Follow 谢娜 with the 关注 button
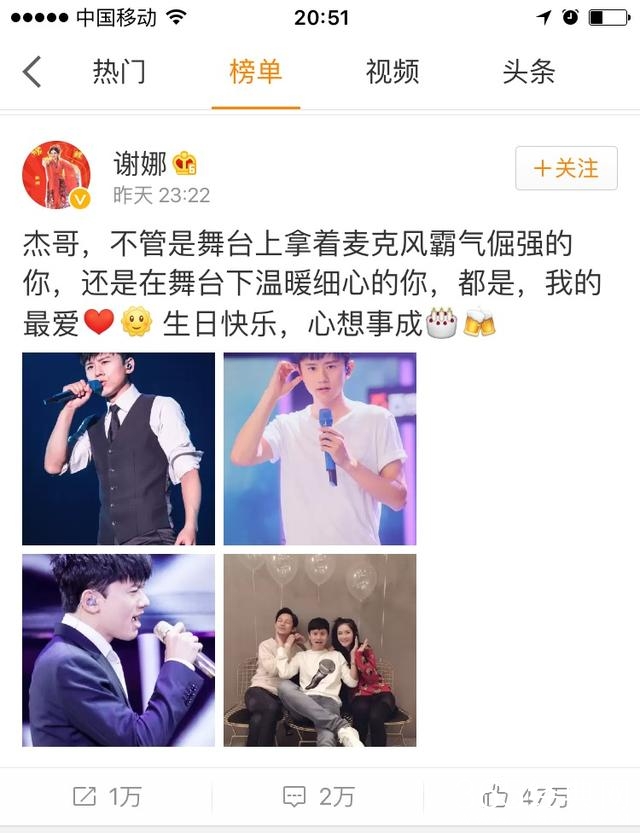This screenshot has height=833, width=640. 566,168
